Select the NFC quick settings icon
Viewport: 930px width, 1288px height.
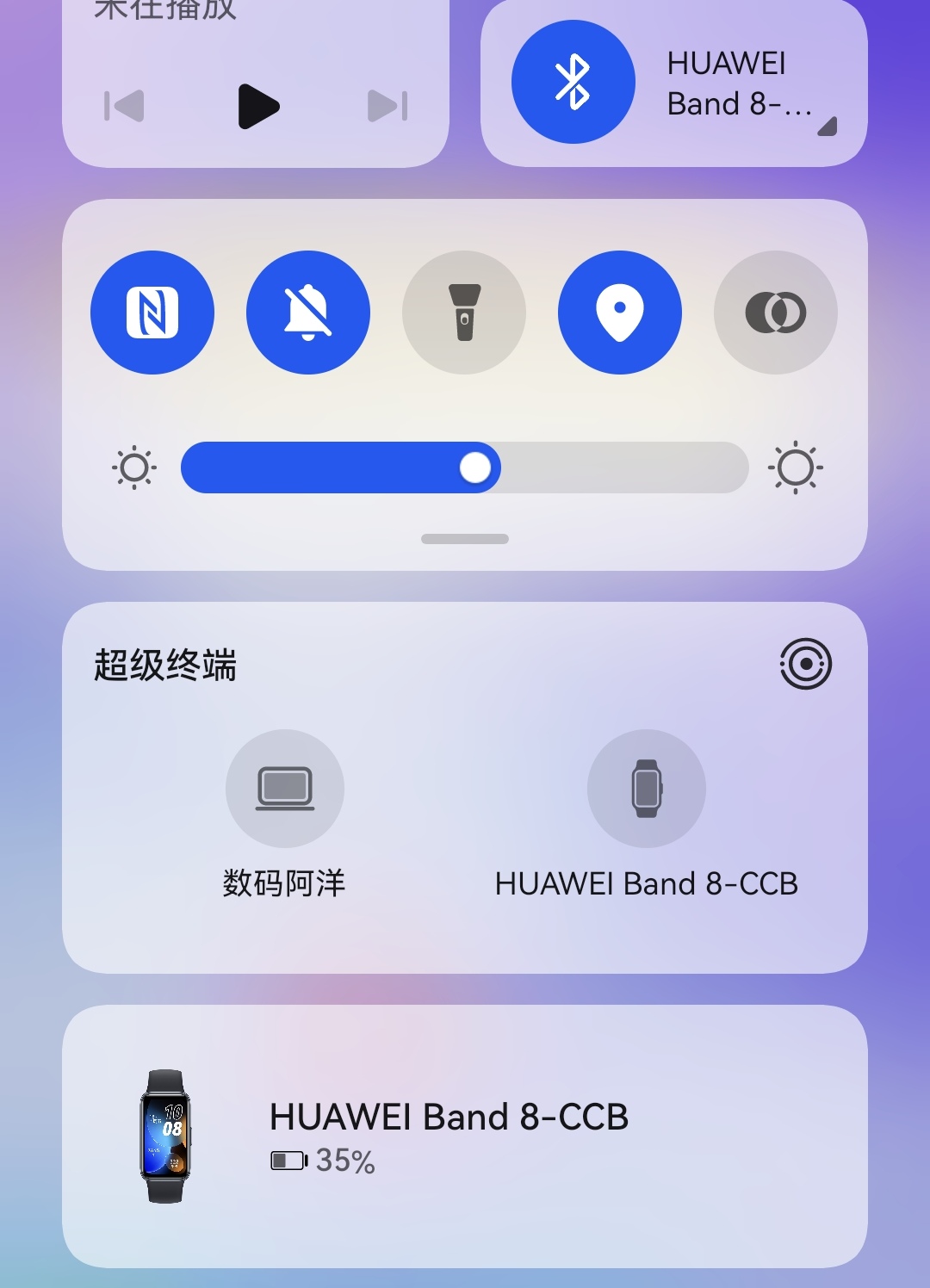[152, 313]
